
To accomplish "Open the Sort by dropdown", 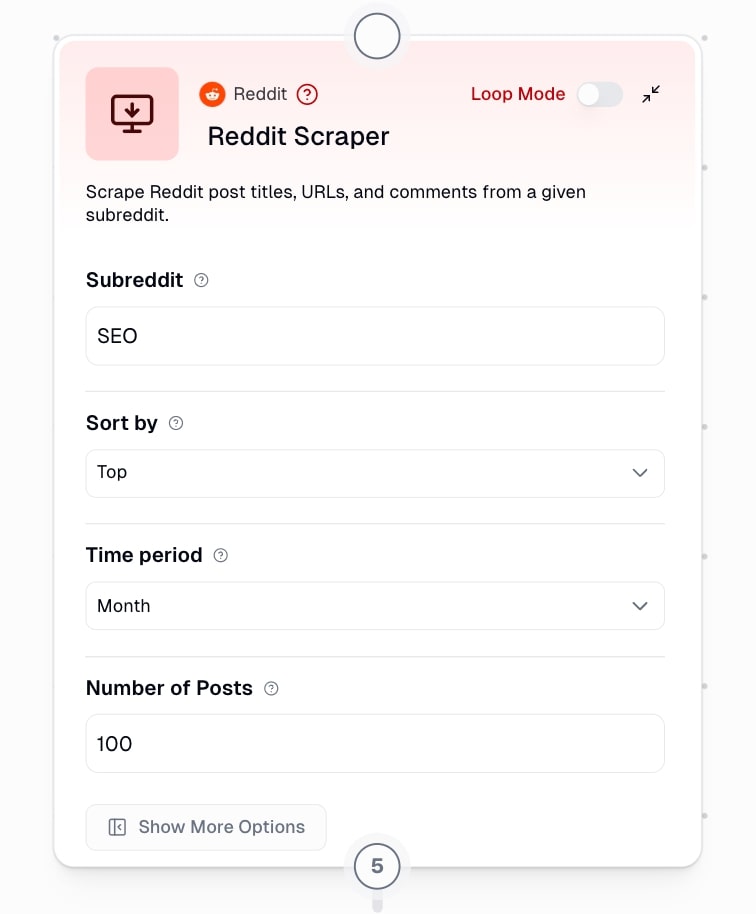I will 375,472.
